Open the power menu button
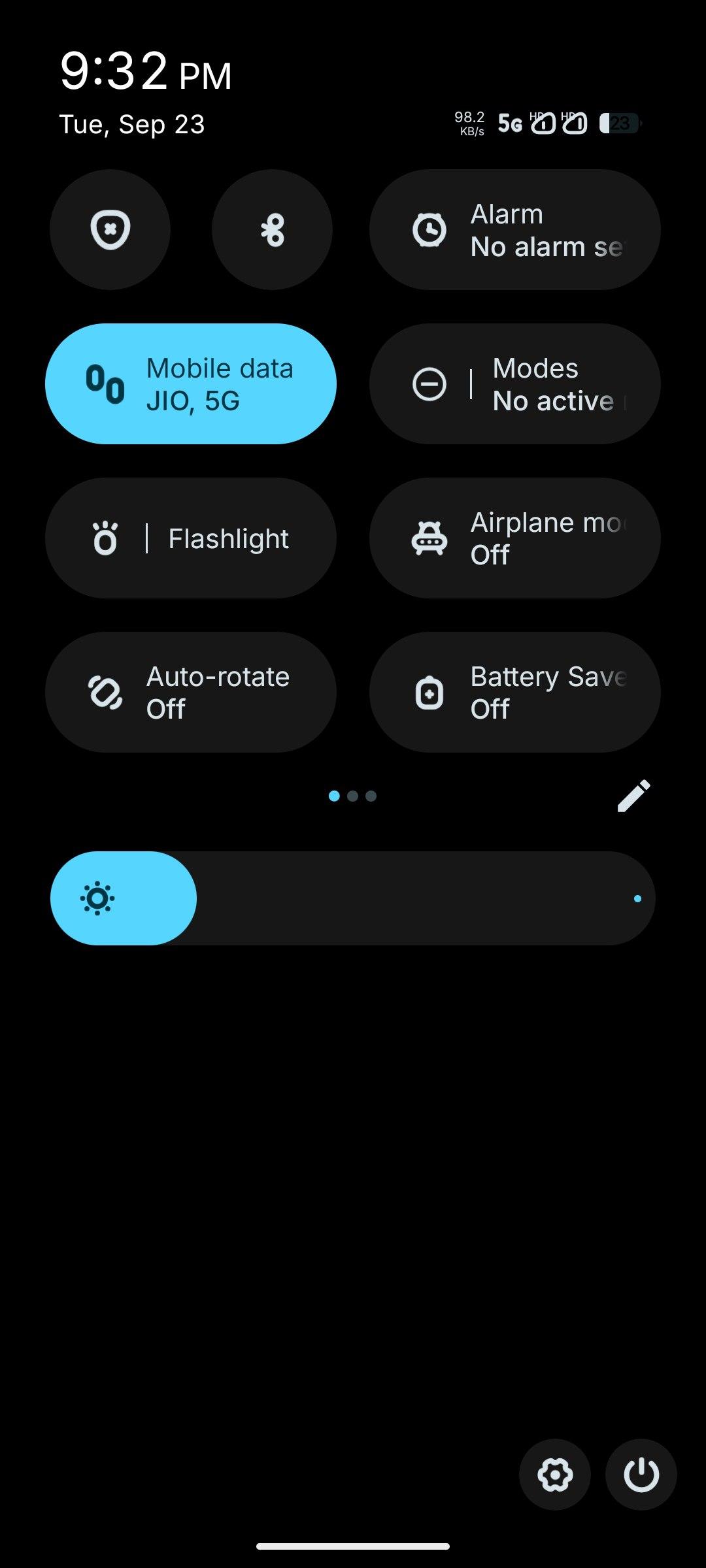This screenshot has width=706, height=1568. [641, 1475]
